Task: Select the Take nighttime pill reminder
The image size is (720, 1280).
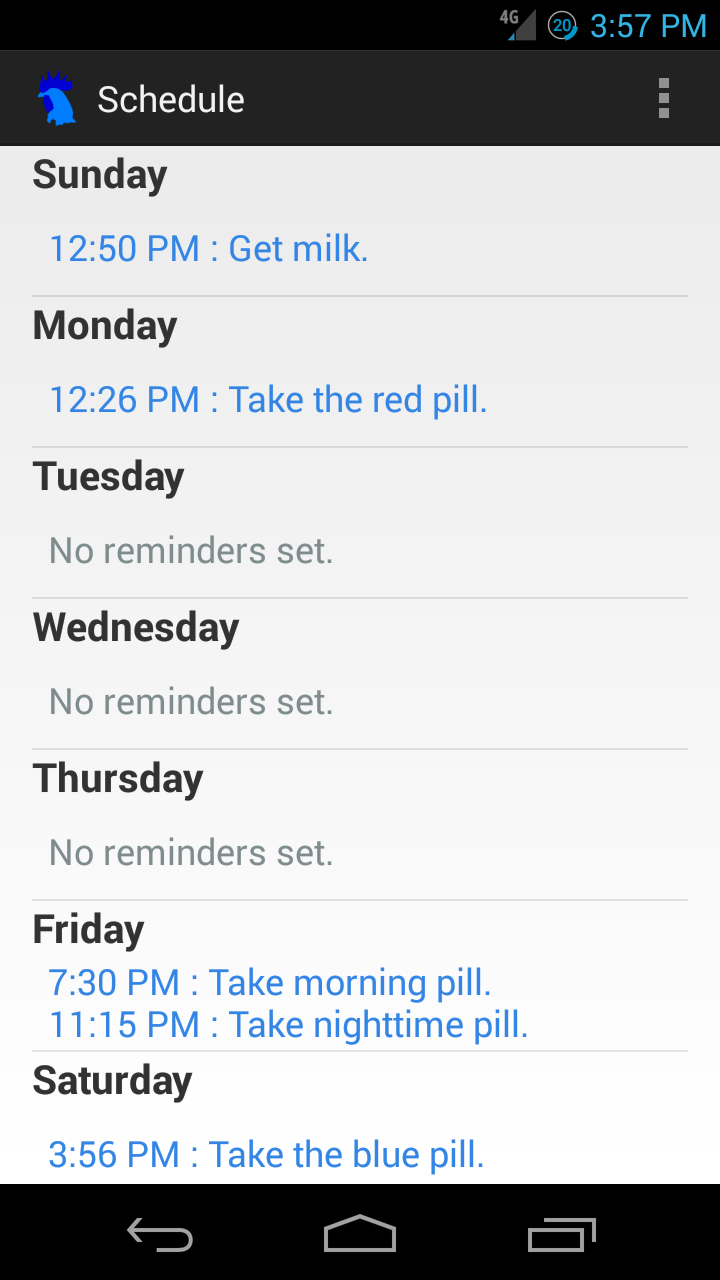Action: coord(289,1024)
